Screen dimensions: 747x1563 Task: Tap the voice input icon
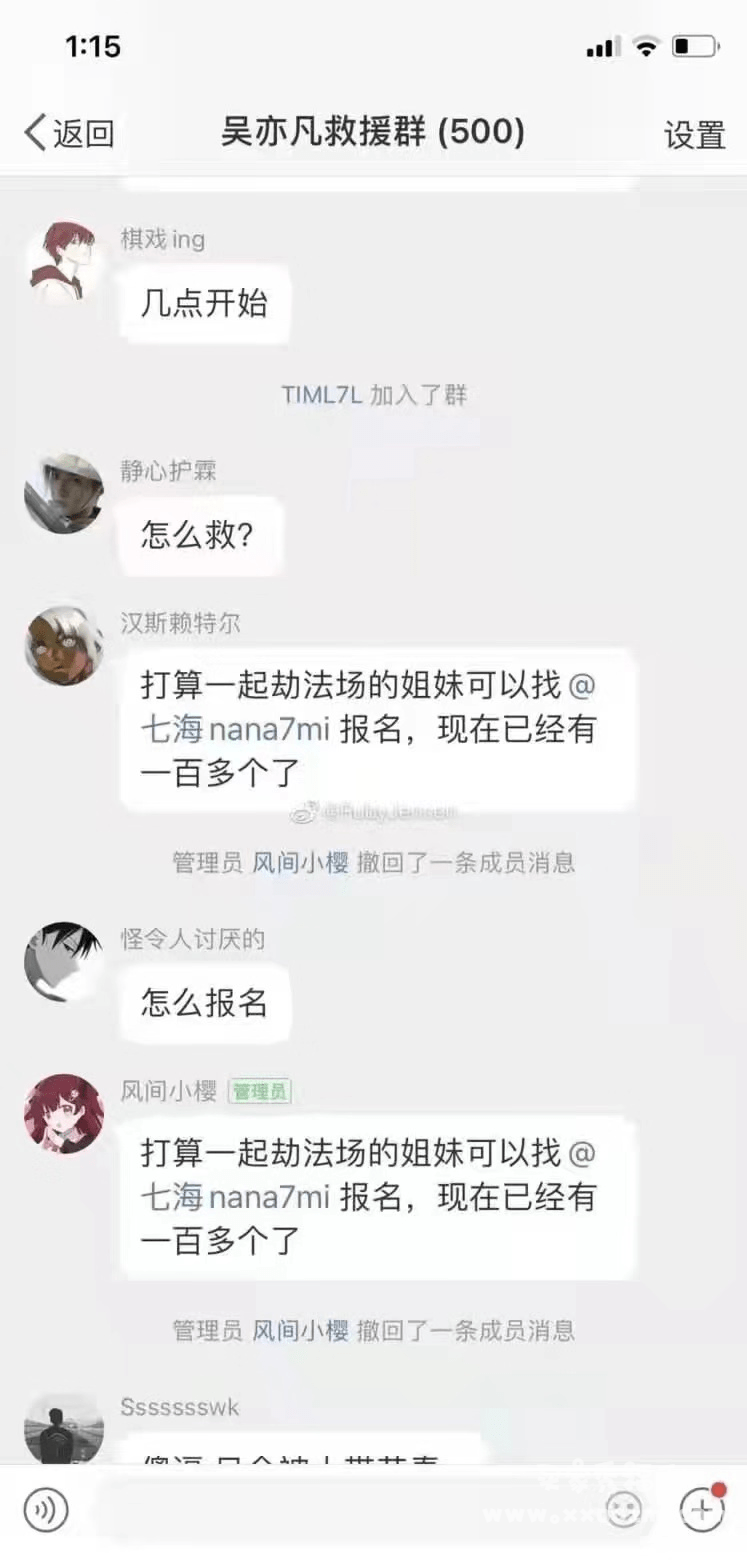[x=46, y=1510]
